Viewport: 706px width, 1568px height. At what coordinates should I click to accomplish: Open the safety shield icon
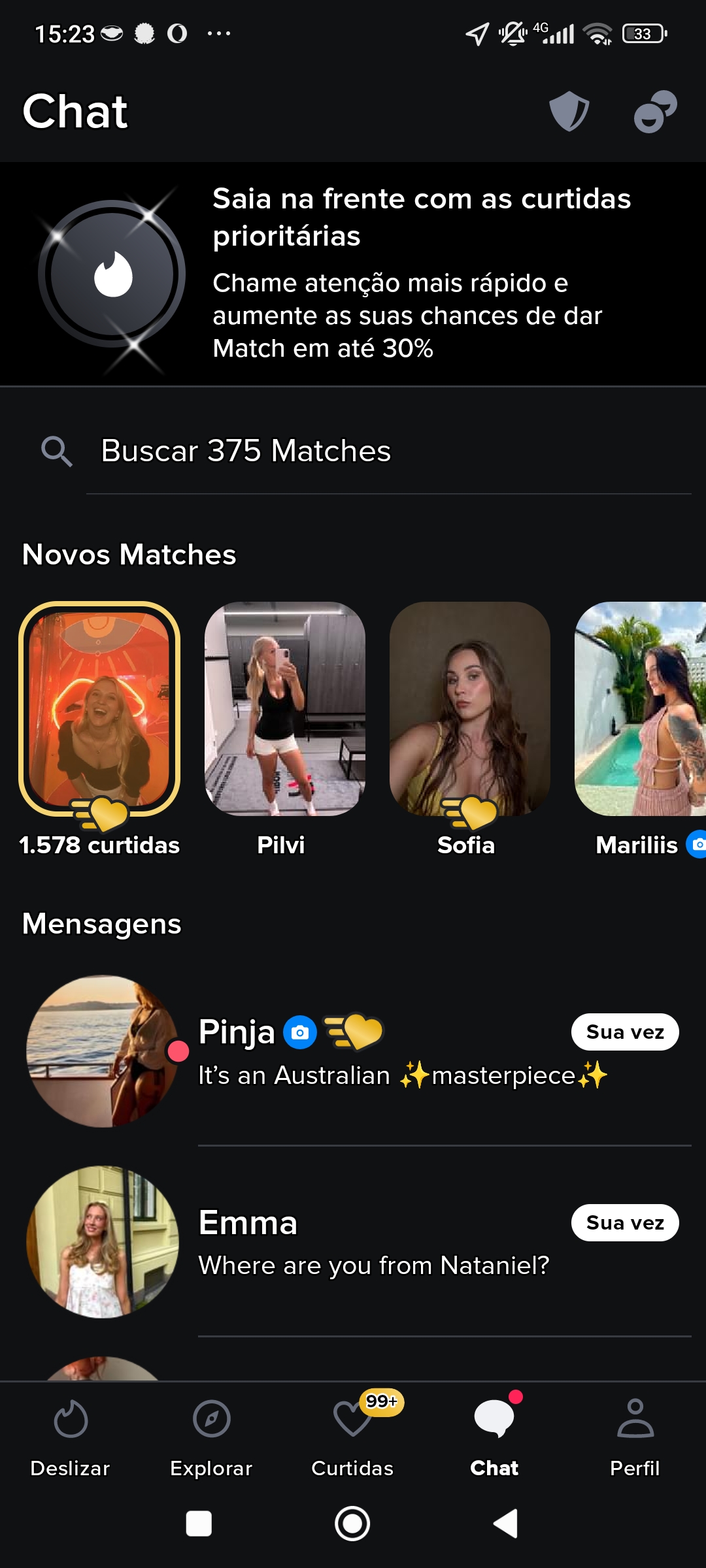[x=568, y=110]
